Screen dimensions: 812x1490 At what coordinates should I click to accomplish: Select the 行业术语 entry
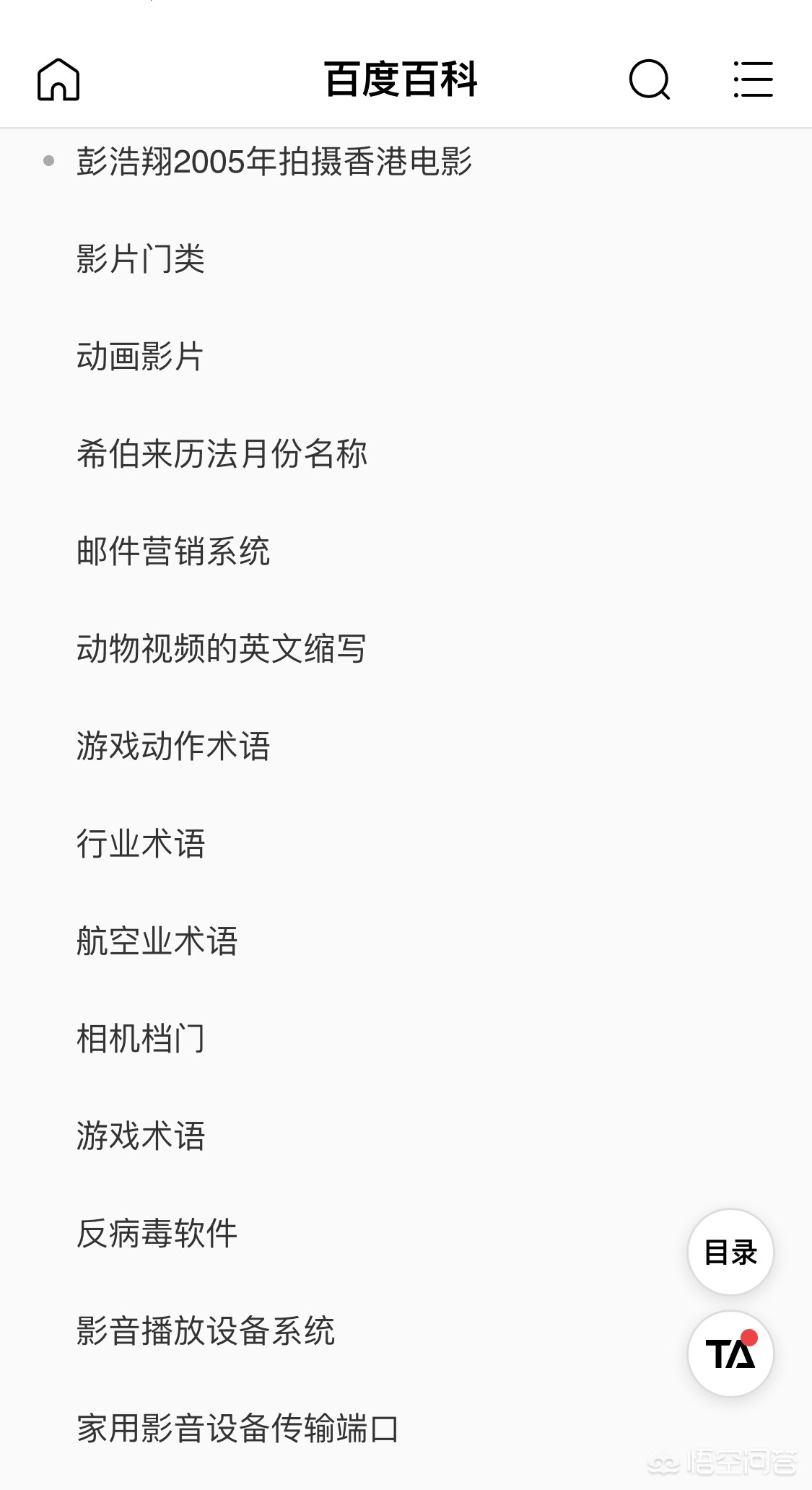point(141,843)
